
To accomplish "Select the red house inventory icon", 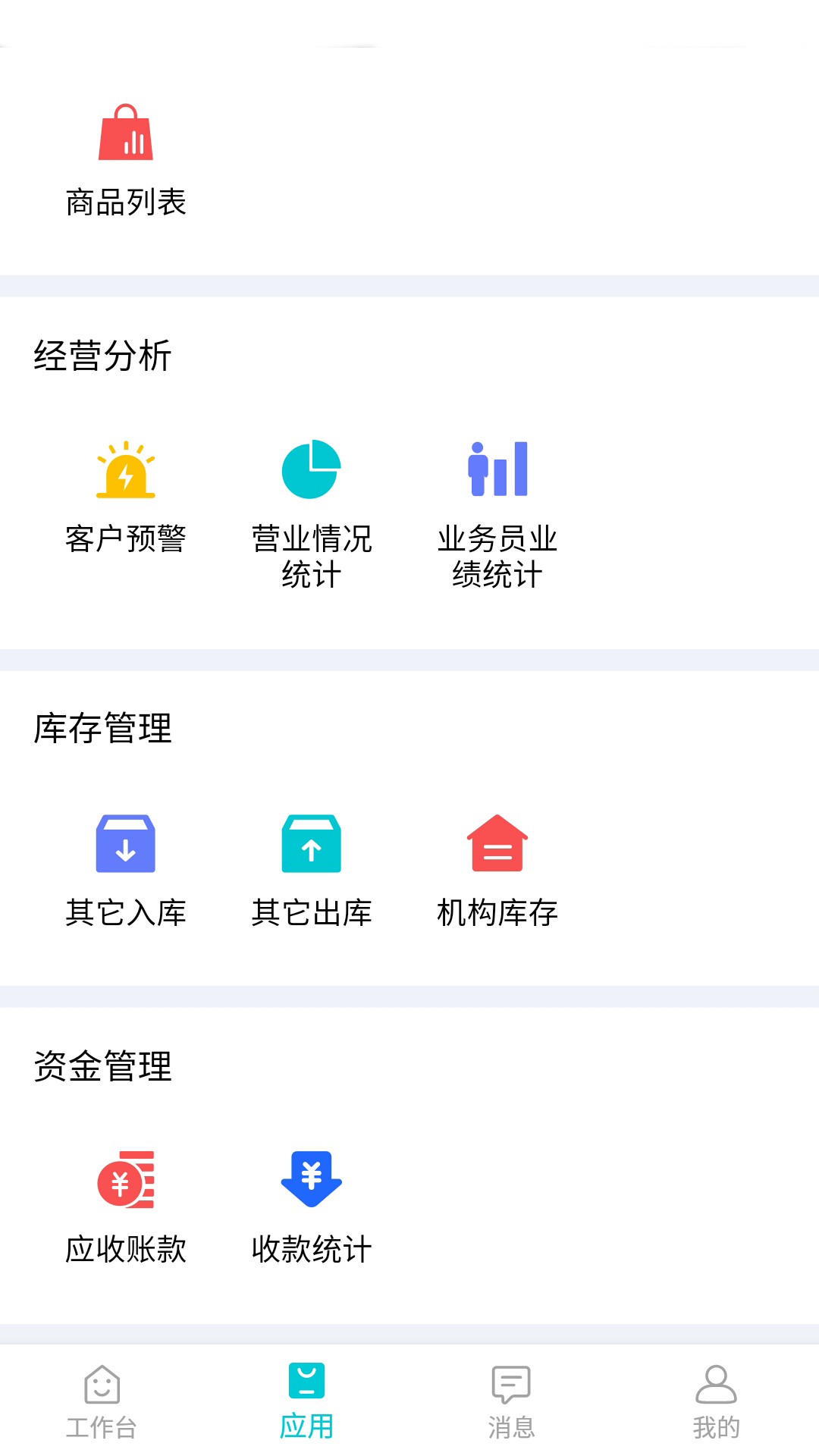I will coord(497,846).
